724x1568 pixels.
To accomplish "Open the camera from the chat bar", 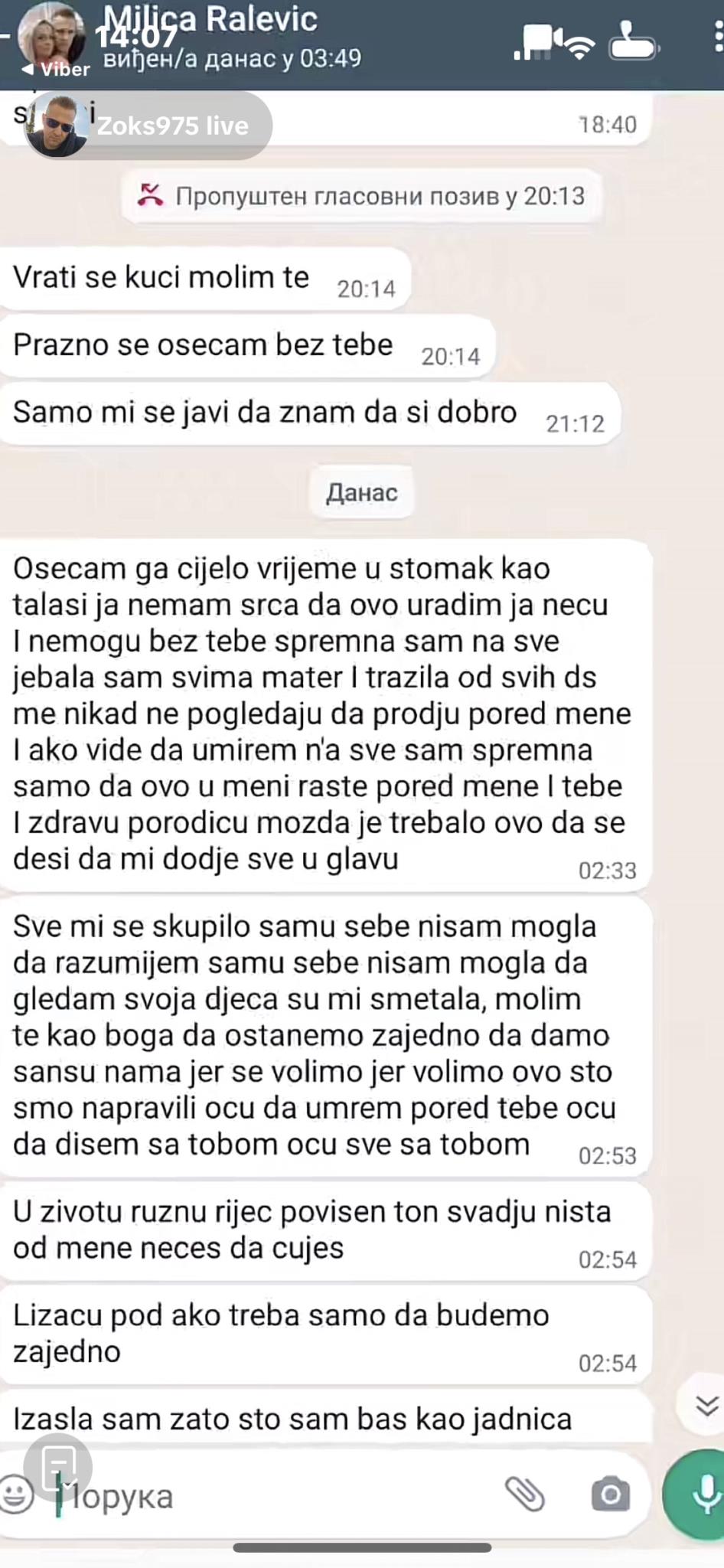I will click(x=610, y=1494).
